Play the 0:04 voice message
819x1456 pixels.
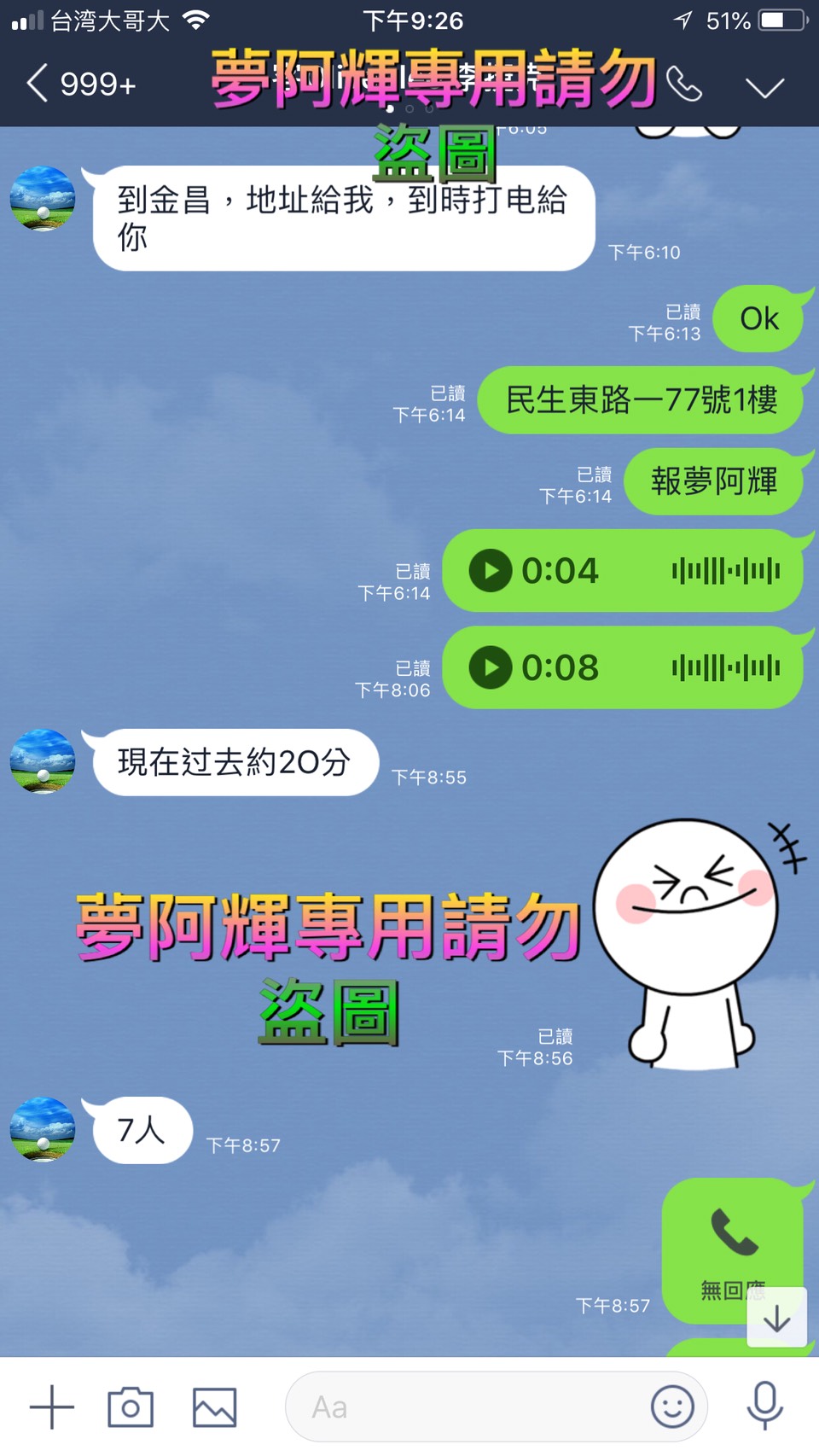coord(491,571)
